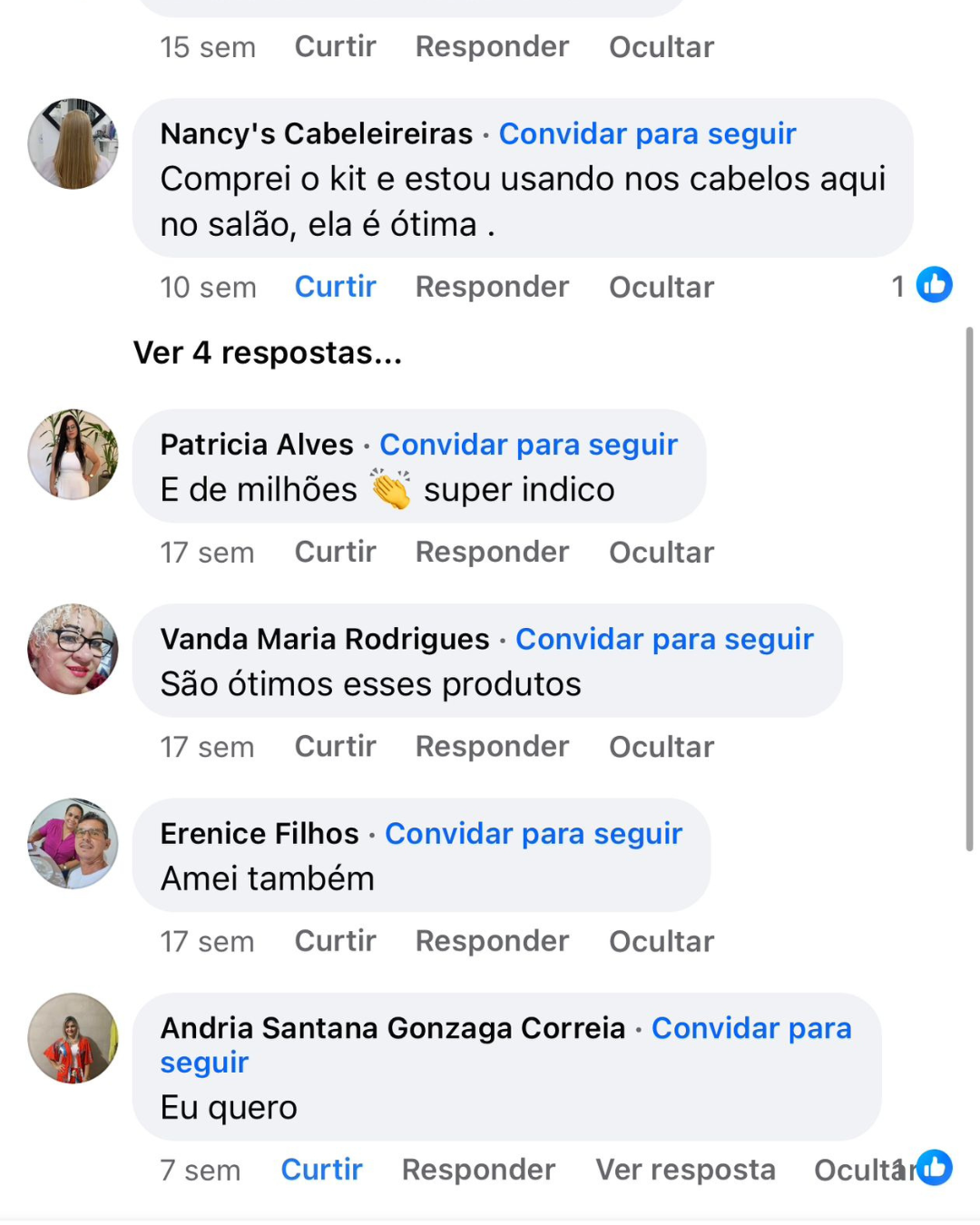This screenshot has height=1225, width=980.
Task: Expand the 4 replies under Nancy's comment
Action: coord(268,353)
